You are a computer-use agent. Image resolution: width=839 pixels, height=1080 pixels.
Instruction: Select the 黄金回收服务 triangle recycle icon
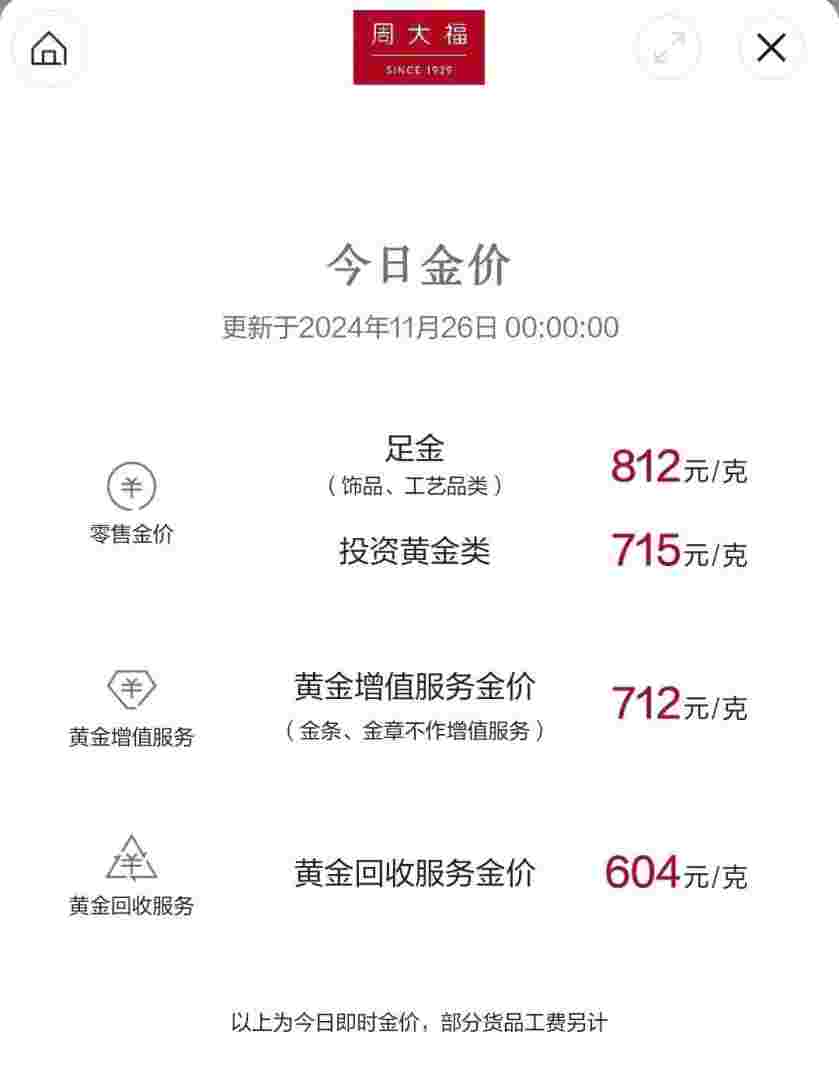130,857
